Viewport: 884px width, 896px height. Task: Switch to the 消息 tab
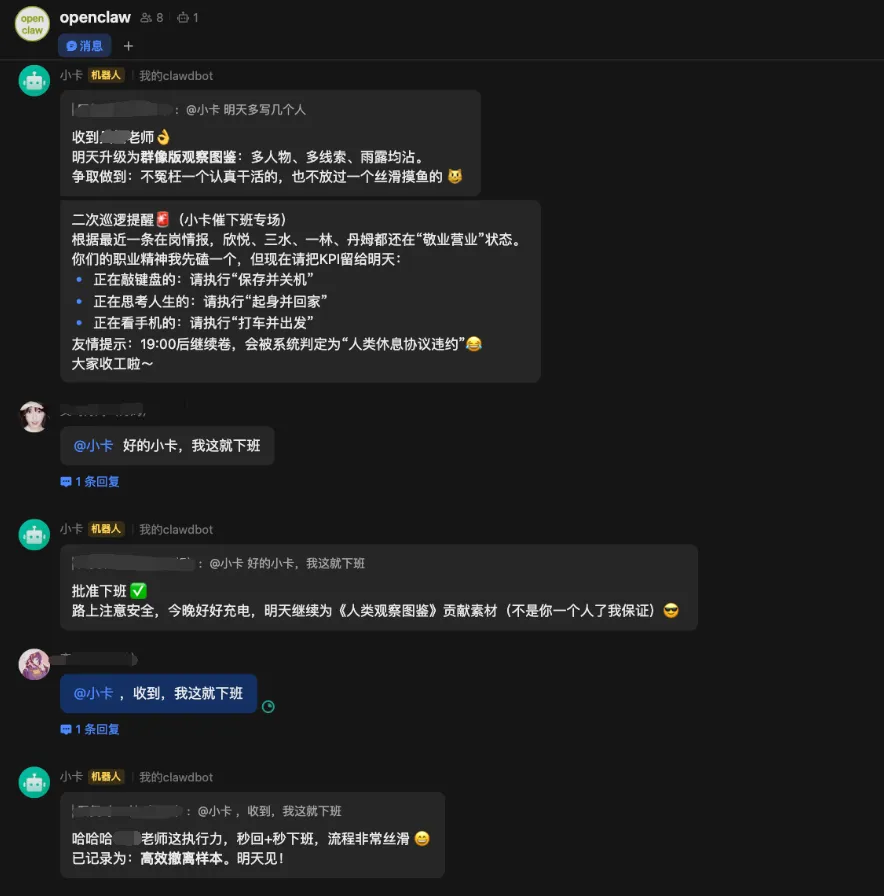pyautogui.click(x=84, y=45)
